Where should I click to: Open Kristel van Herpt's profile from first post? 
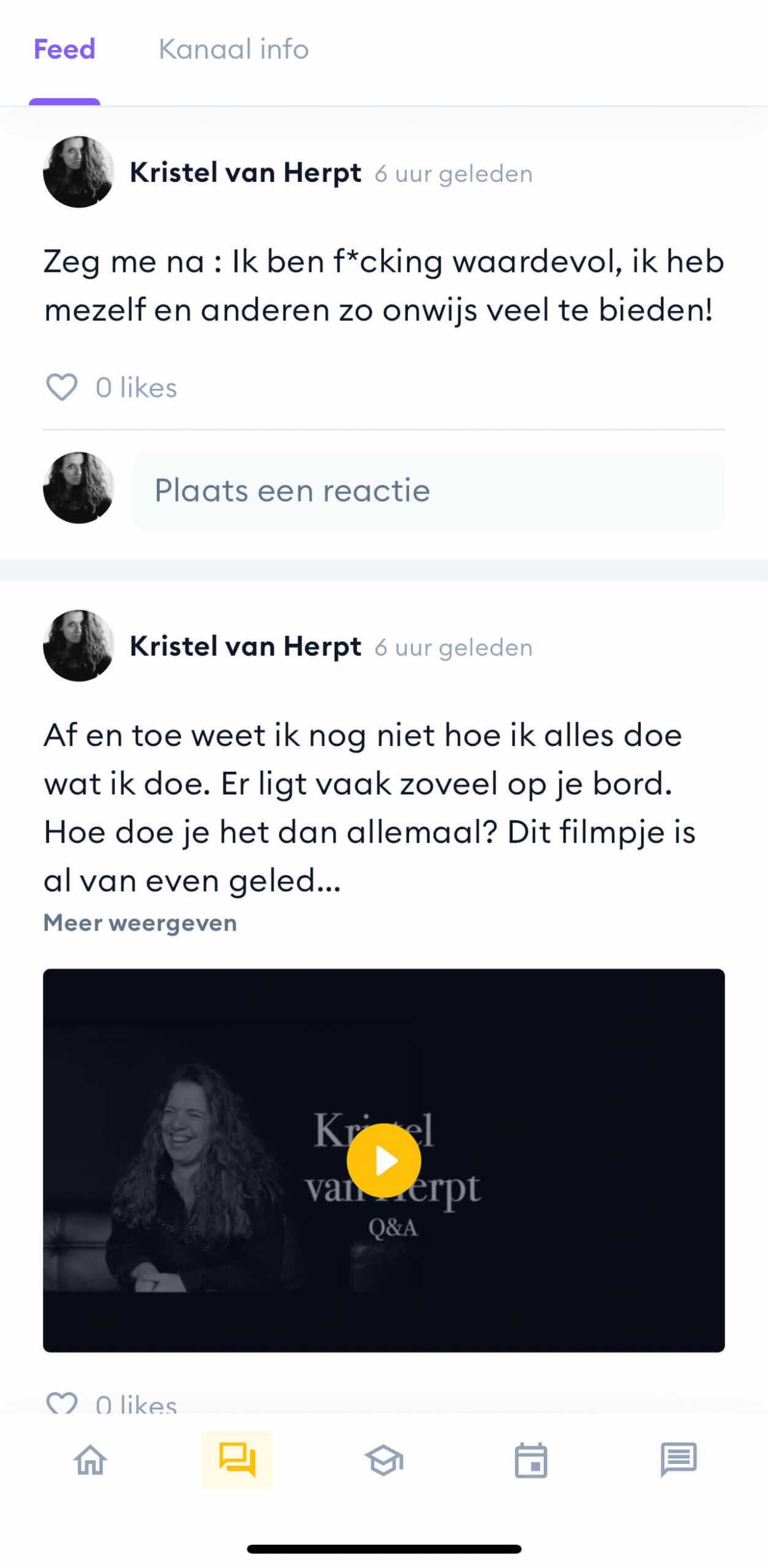(x=245, y=173)
